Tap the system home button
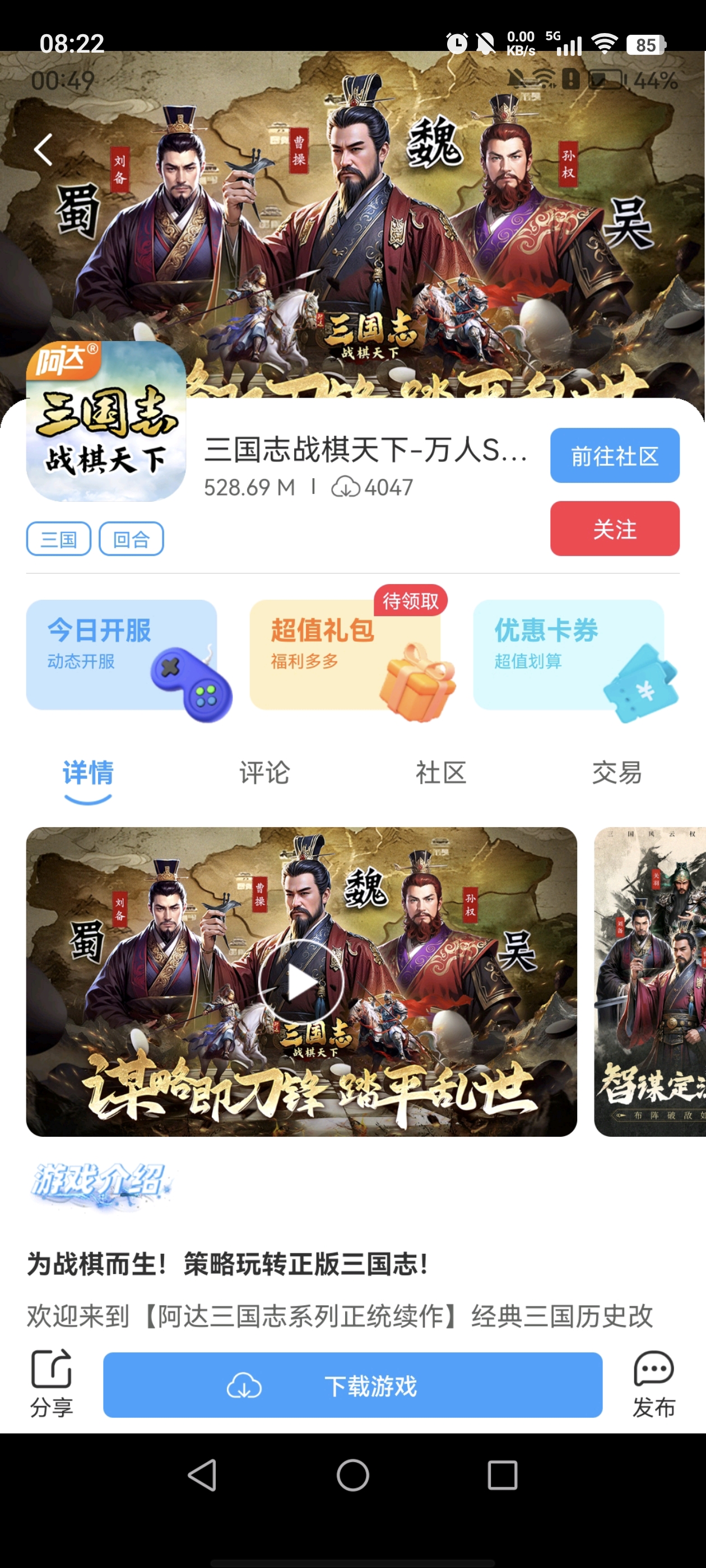This screenshot has height=1568, width=706. point(352,1476)
